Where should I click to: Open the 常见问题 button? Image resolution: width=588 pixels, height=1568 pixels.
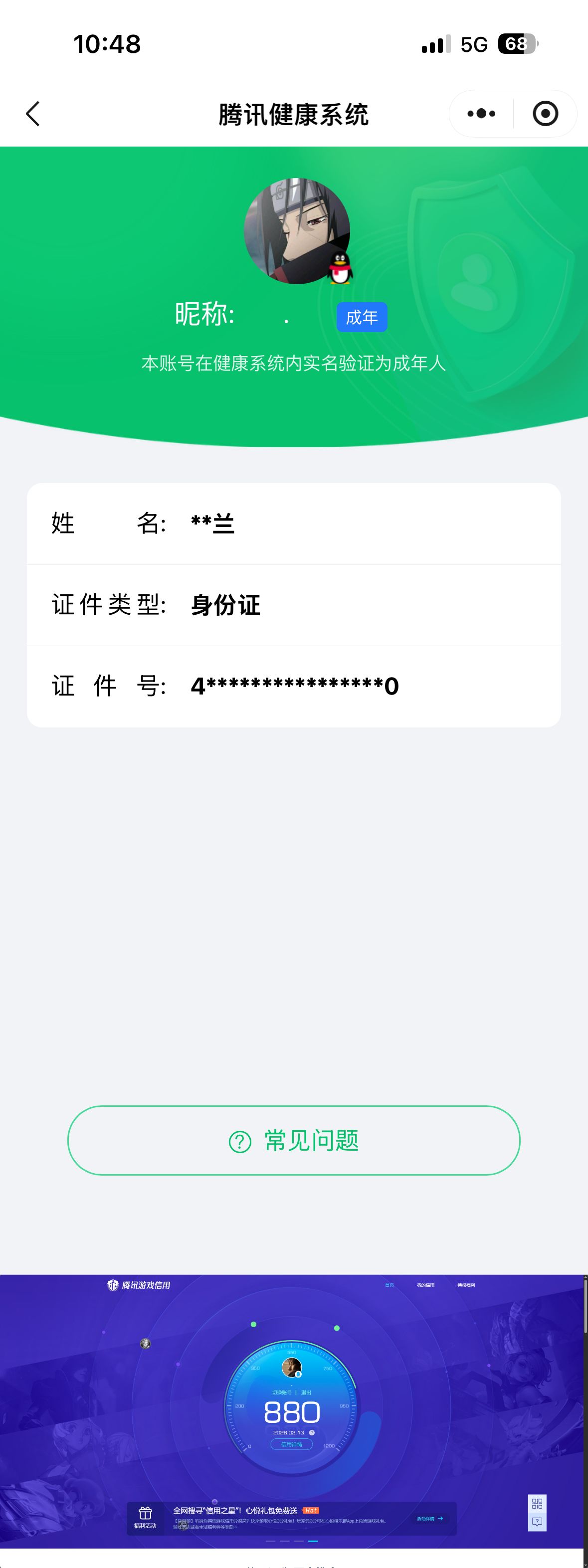pos(294,1141)
